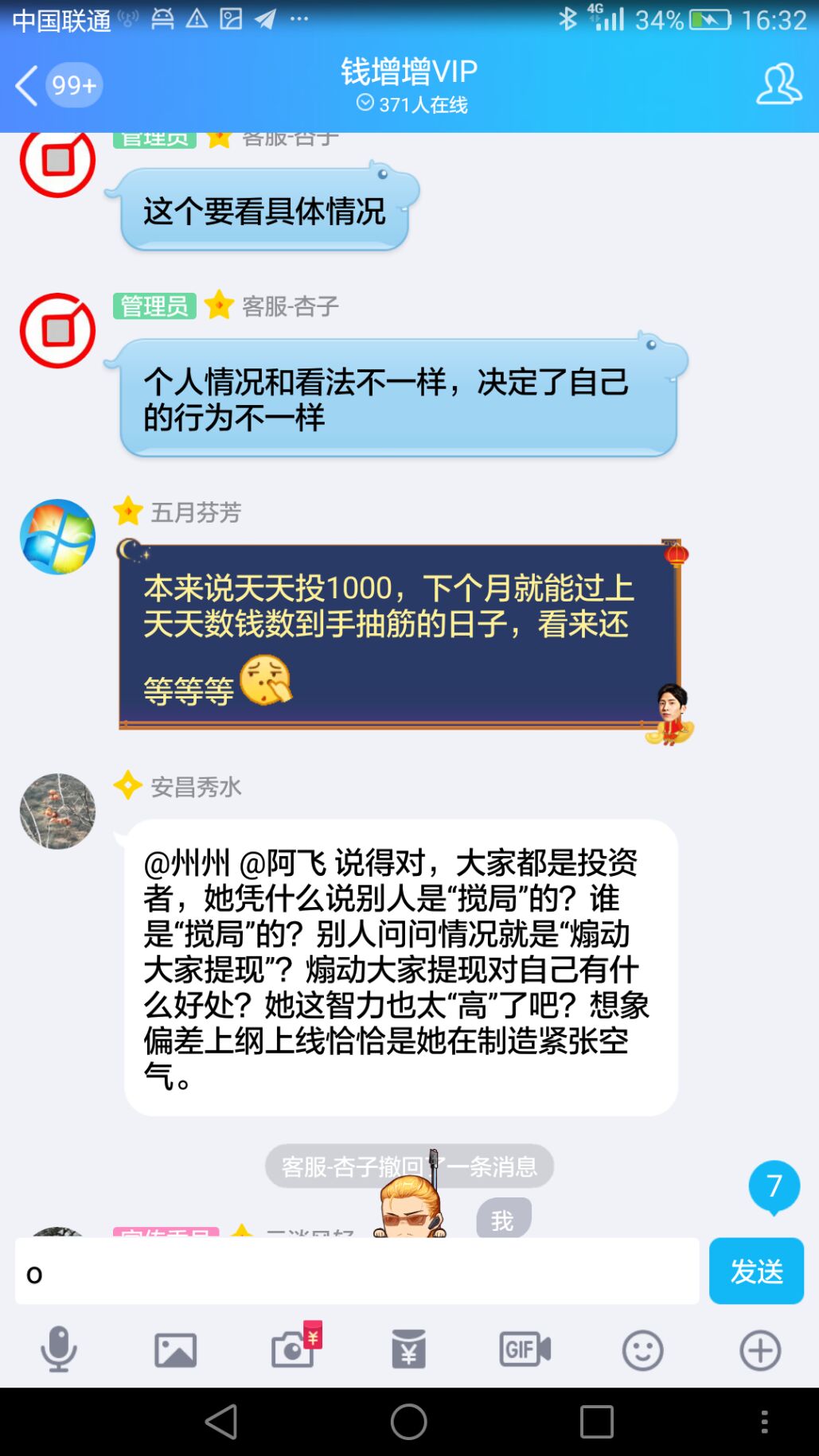This screenshot has height=1456, width=819.
Task: Jump to the 7 unread new messages
Action: click(774, 1187)
